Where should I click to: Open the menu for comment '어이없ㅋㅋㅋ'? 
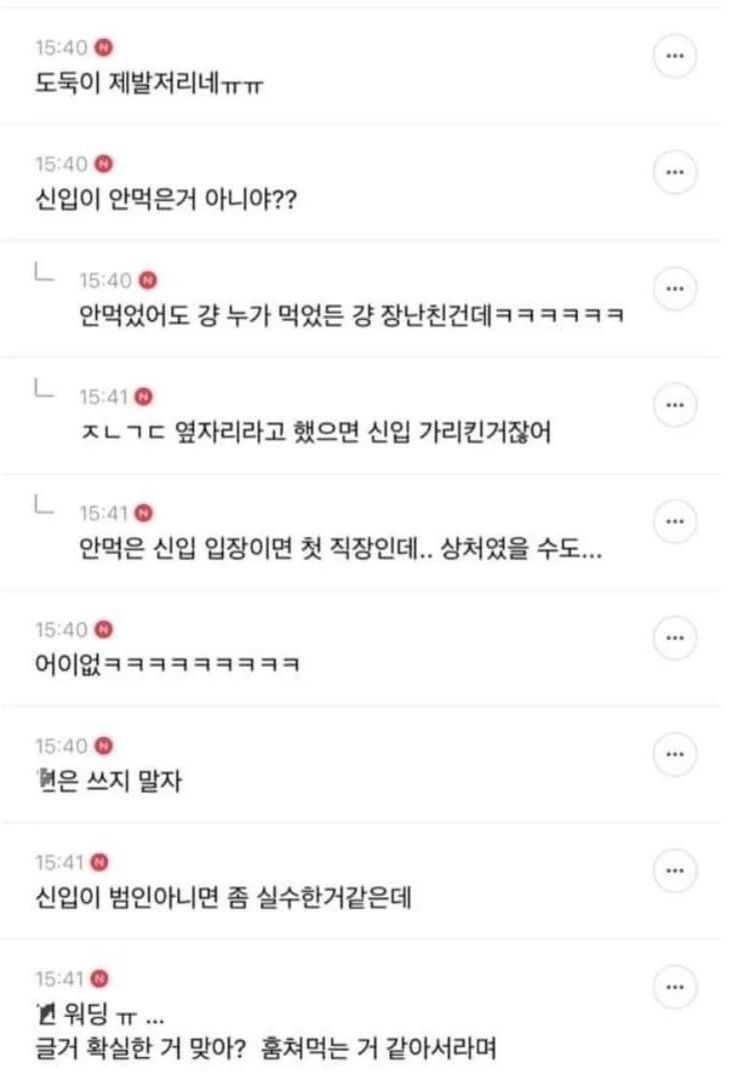point(674,637)
